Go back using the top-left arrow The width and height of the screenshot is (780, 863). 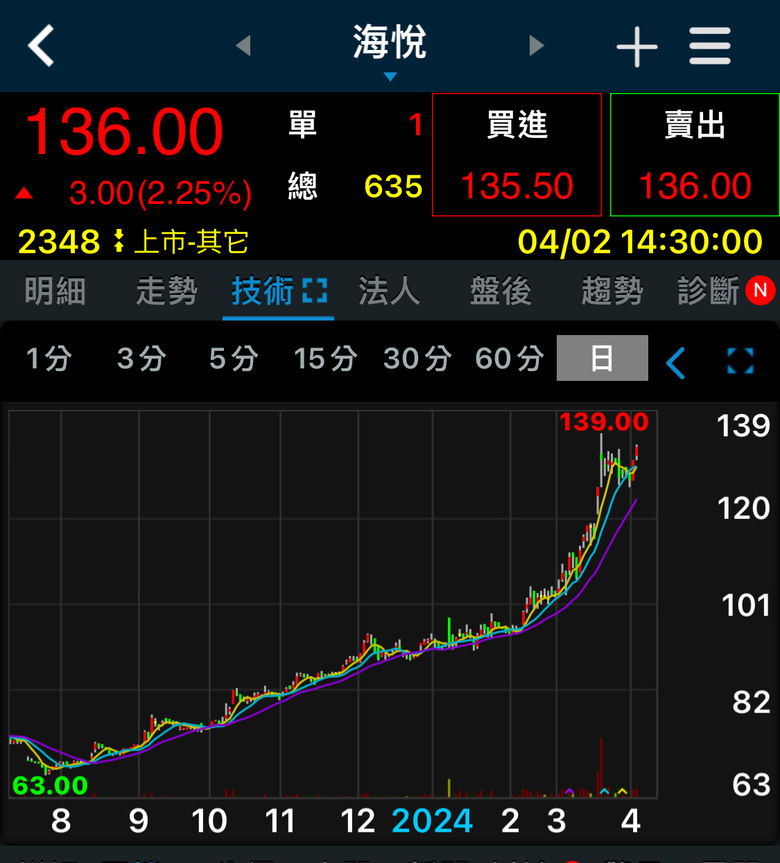point(41,45)
